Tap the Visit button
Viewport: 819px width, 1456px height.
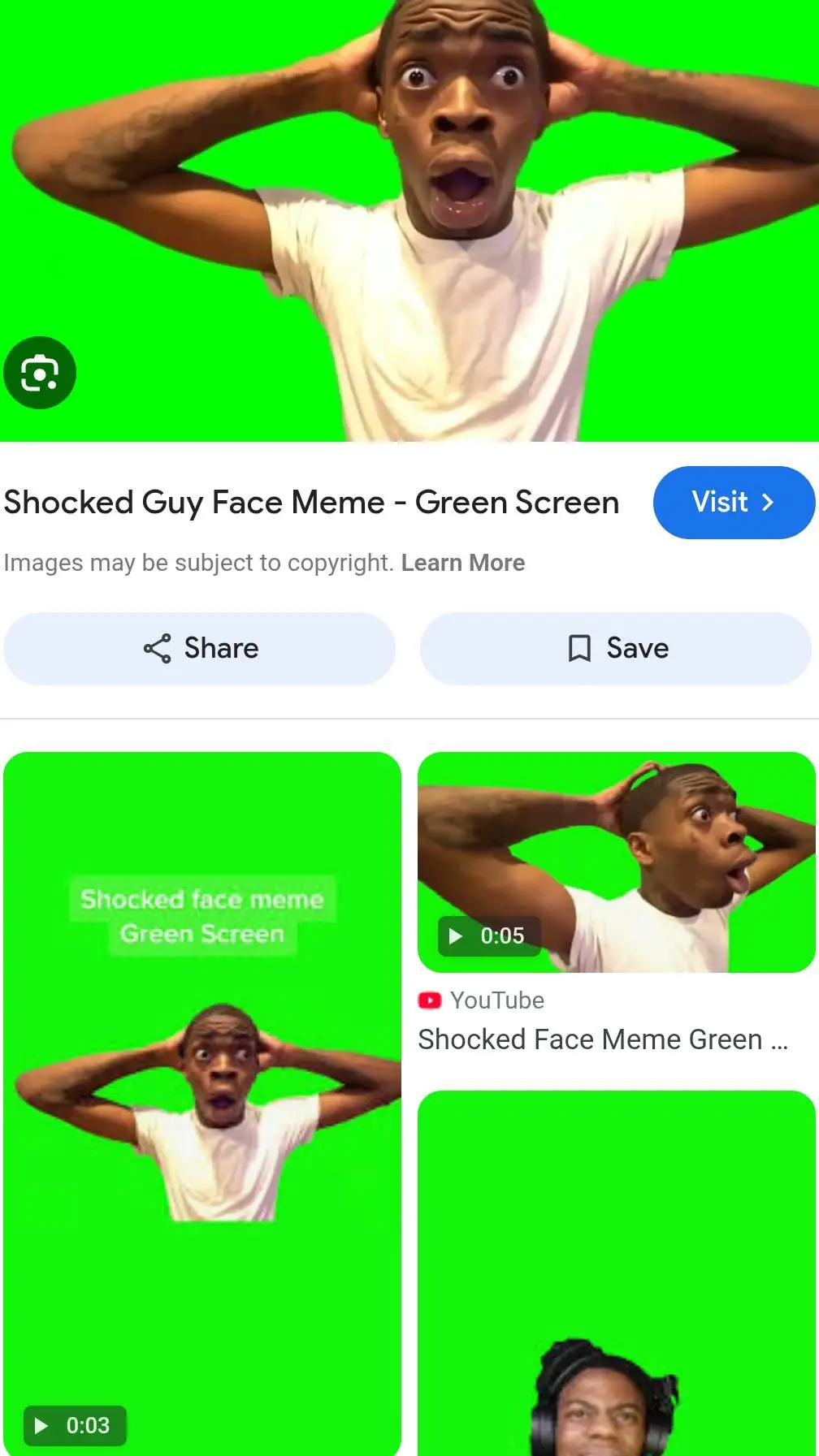[733, 502]
